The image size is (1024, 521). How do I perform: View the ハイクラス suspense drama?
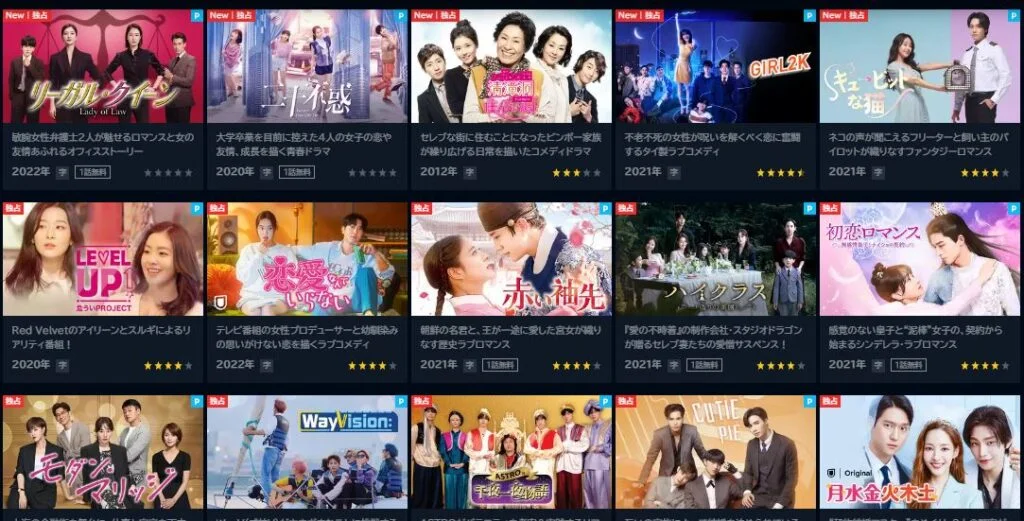715,259
